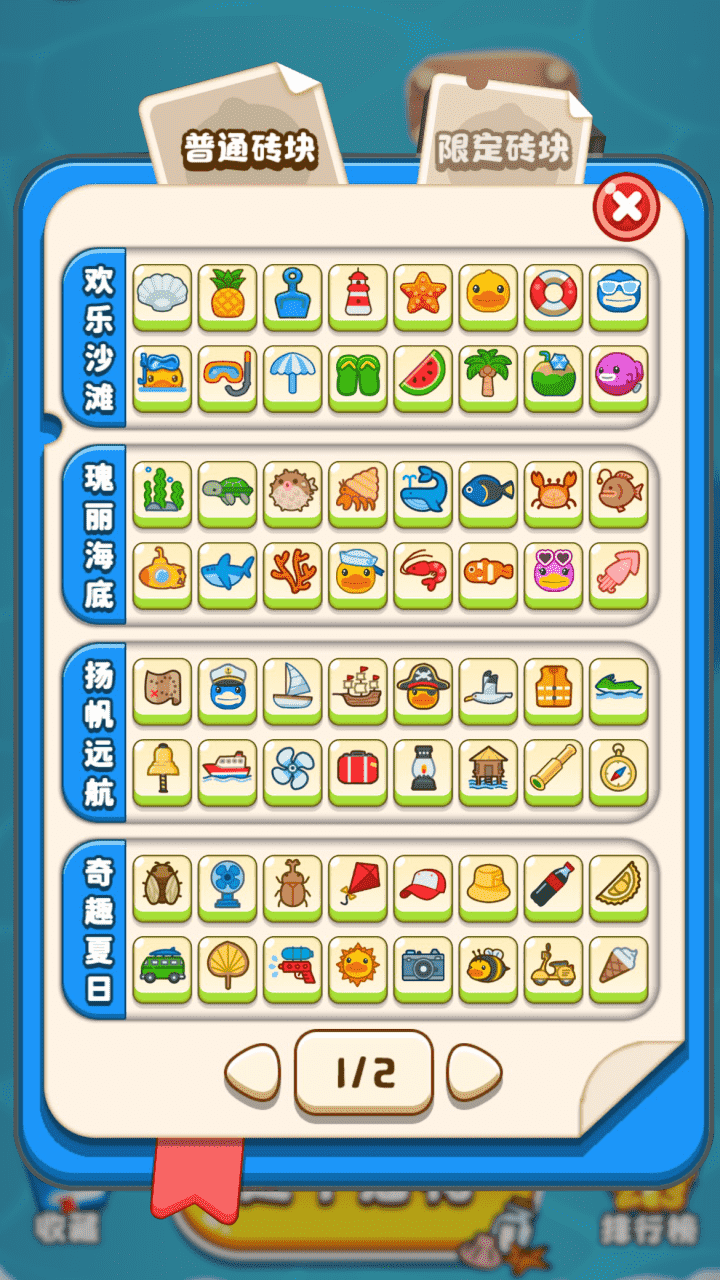The width and height of the screenshot is (720, 1280).
Task: Tap the pineapple tile in 欢乐沙滩
Action: 227,295
